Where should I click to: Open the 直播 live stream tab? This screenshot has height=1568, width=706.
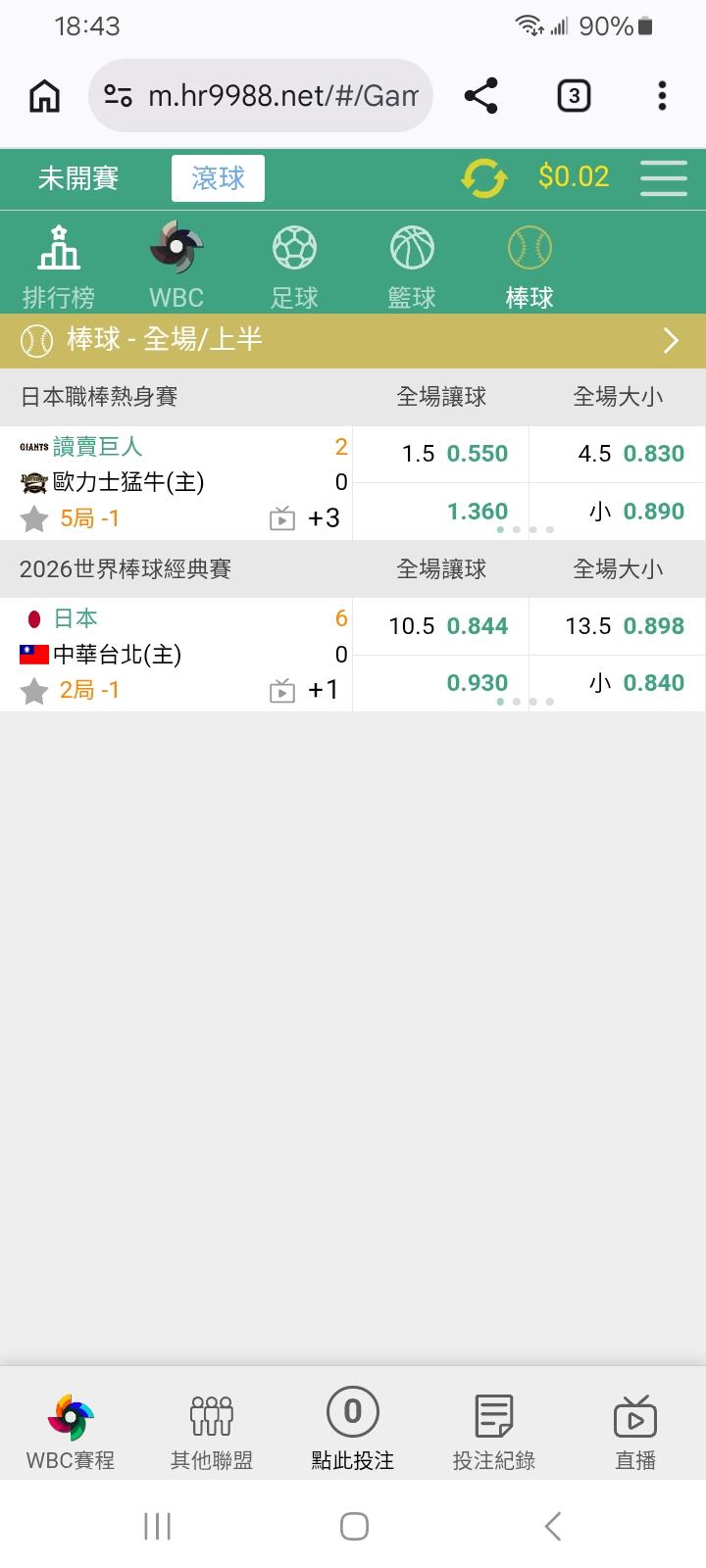(x=635, y=1432)
